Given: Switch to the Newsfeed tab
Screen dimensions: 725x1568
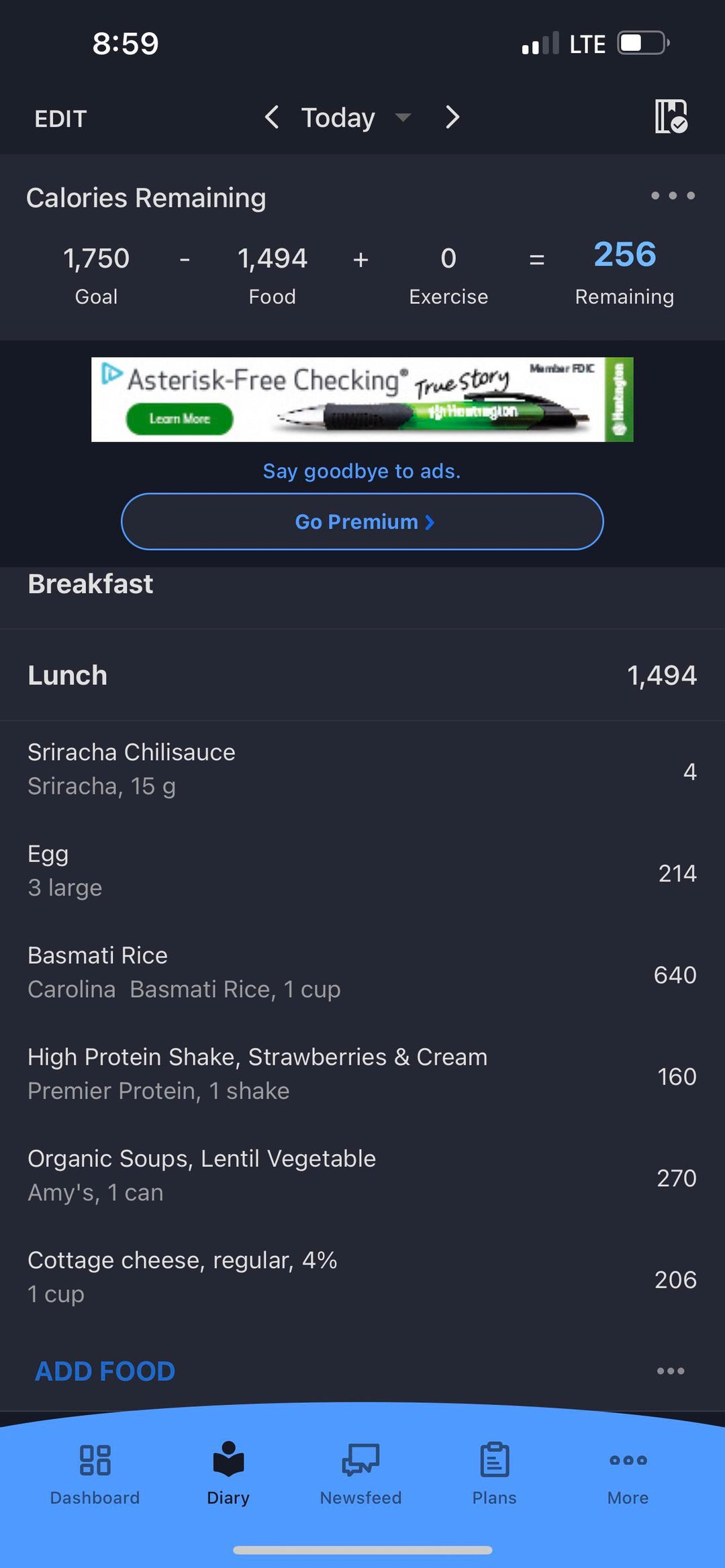Looking at the screenshot, I should pyautogui.click(x=361, y=1473).
